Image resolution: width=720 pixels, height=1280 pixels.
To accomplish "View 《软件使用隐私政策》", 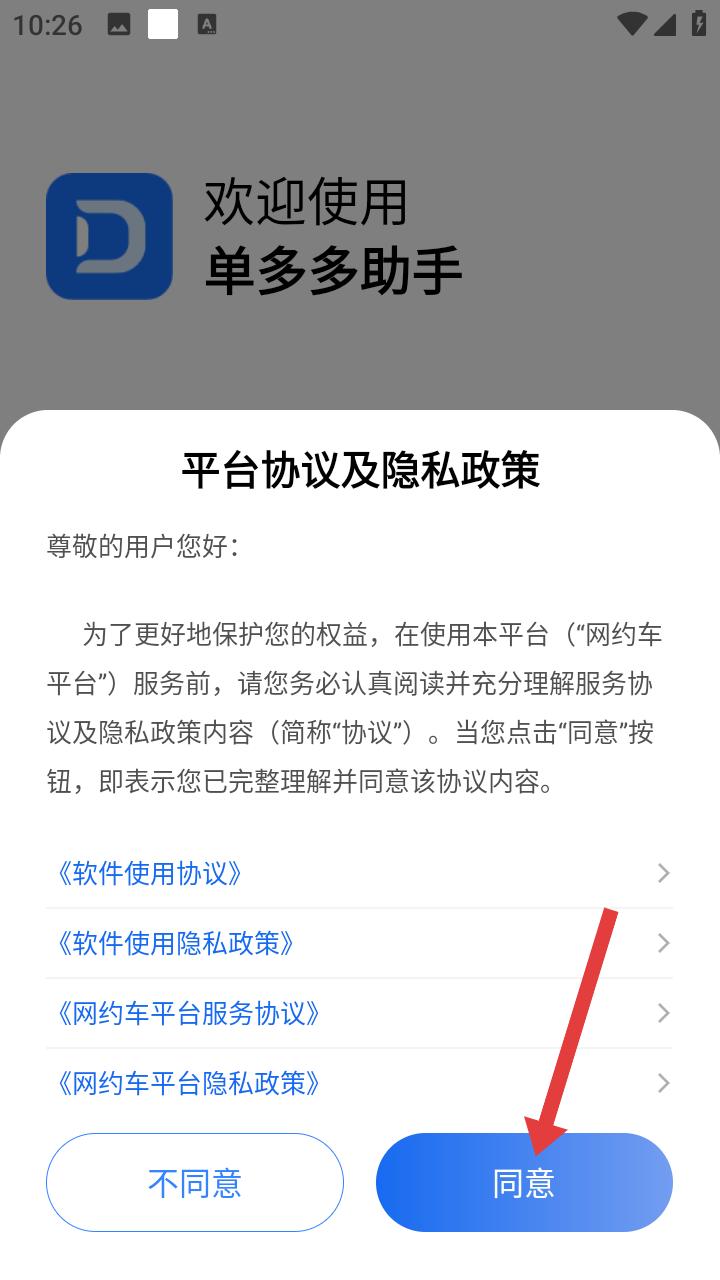I will point(176,943).
